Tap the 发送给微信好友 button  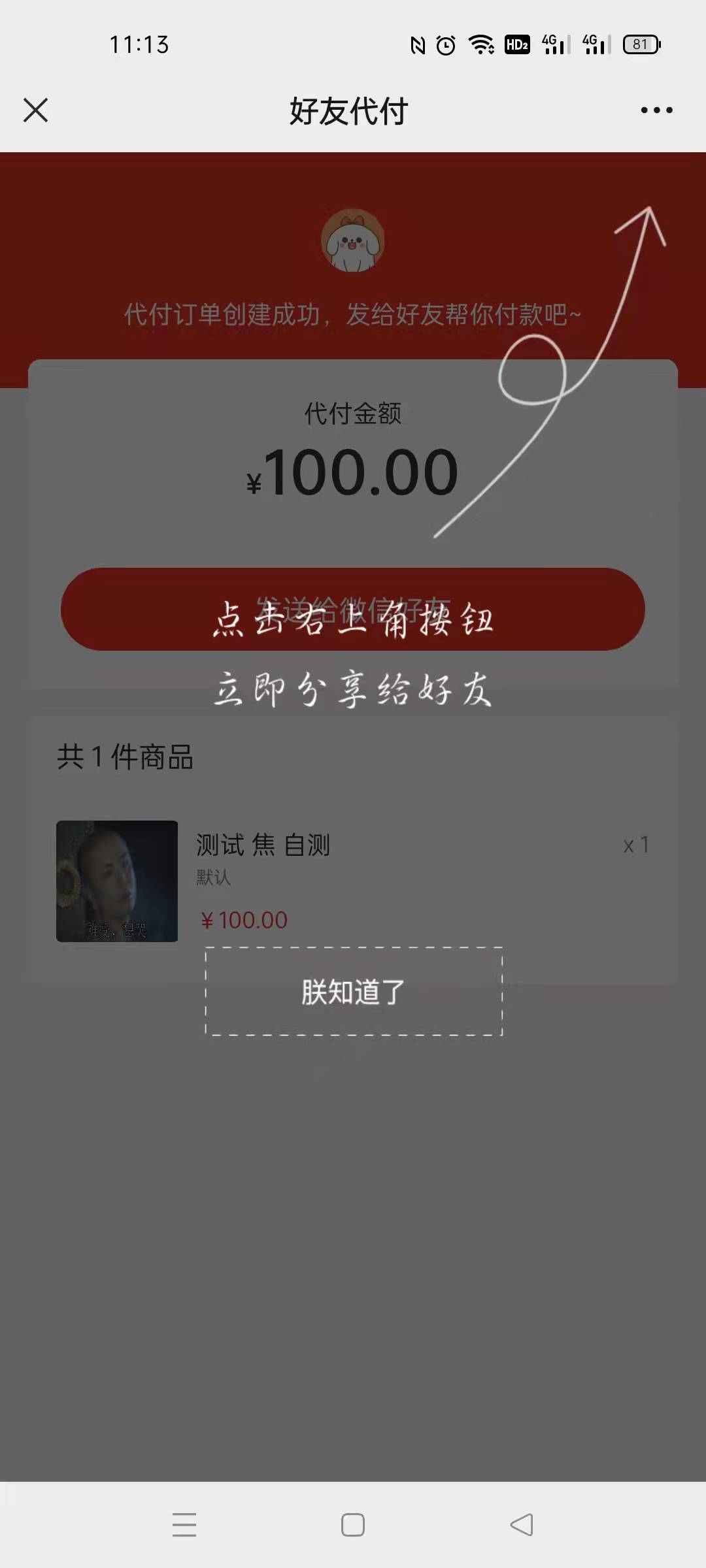(x=353, y=609)
